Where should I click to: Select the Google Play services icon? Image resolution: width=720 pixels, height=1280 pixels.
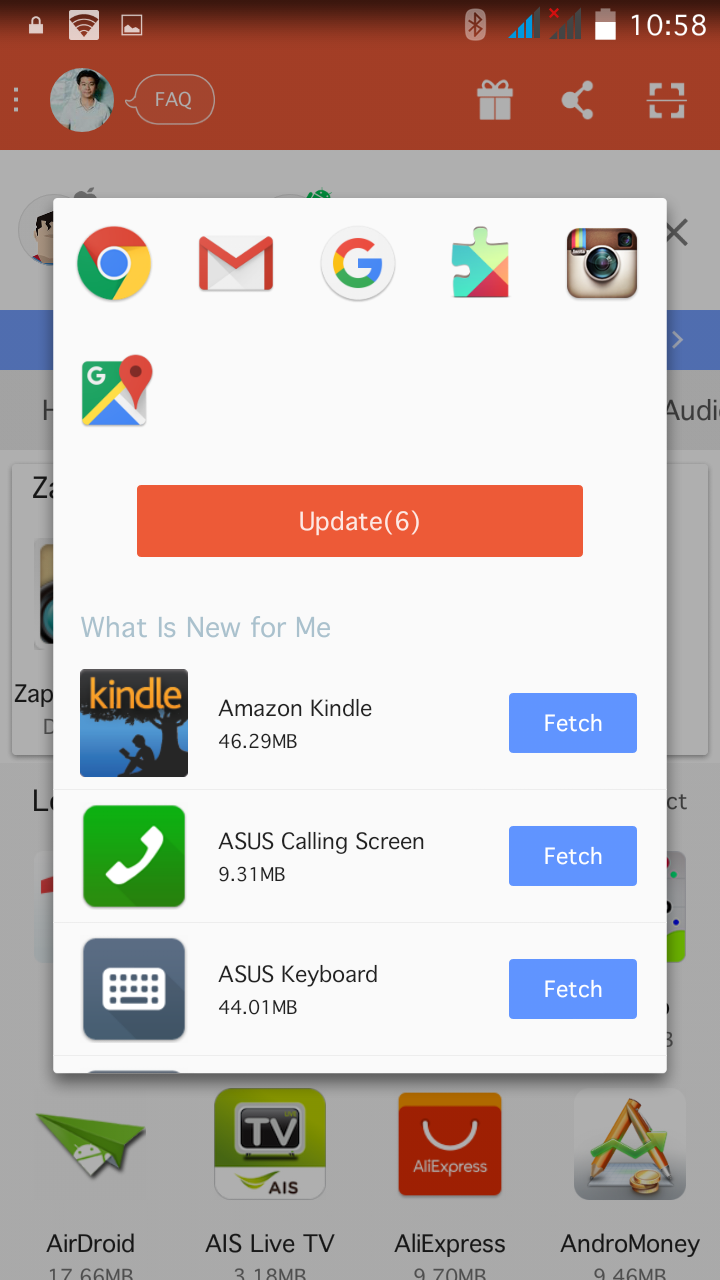480,263
